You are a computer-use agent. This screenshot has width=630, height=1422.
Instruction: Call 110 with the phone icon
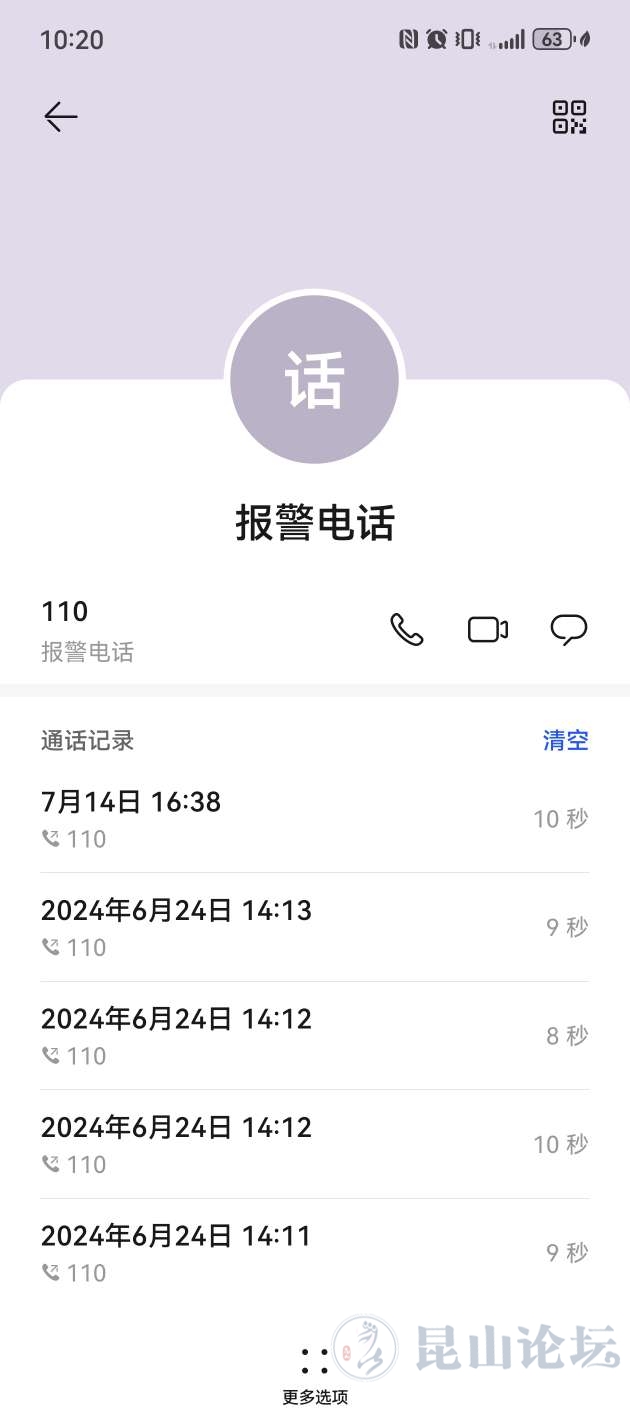406,630
